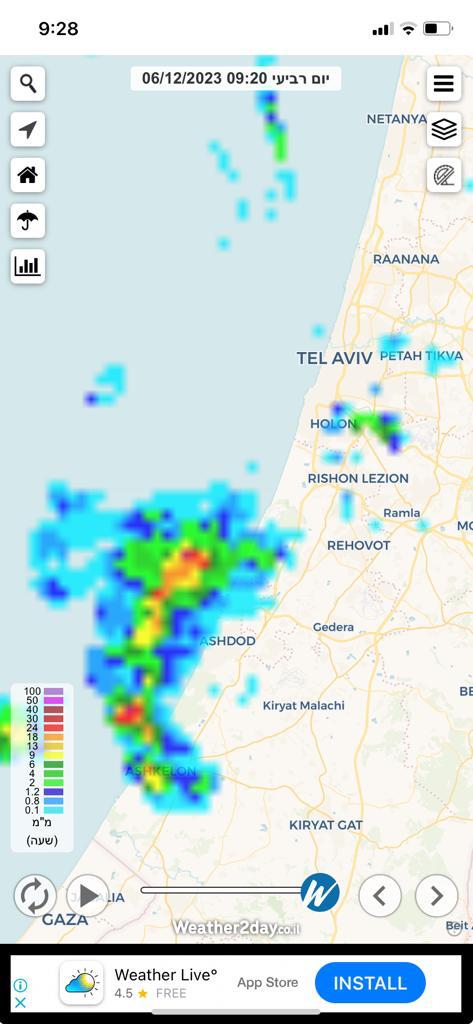
Task: Install Weather Live from the ad
Action: tap(370, 982)
